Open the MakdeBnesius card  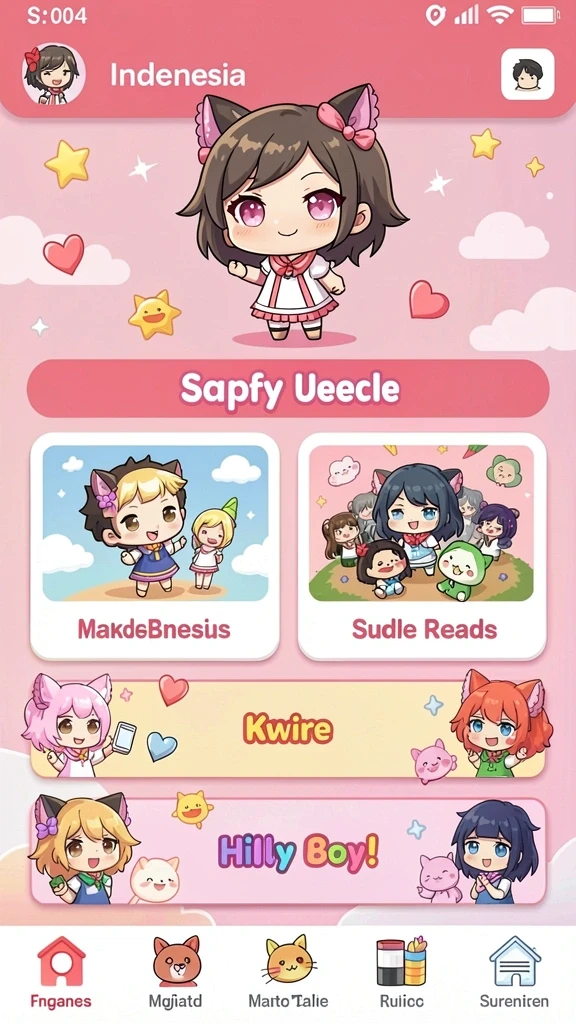click(x=155, y=547)
